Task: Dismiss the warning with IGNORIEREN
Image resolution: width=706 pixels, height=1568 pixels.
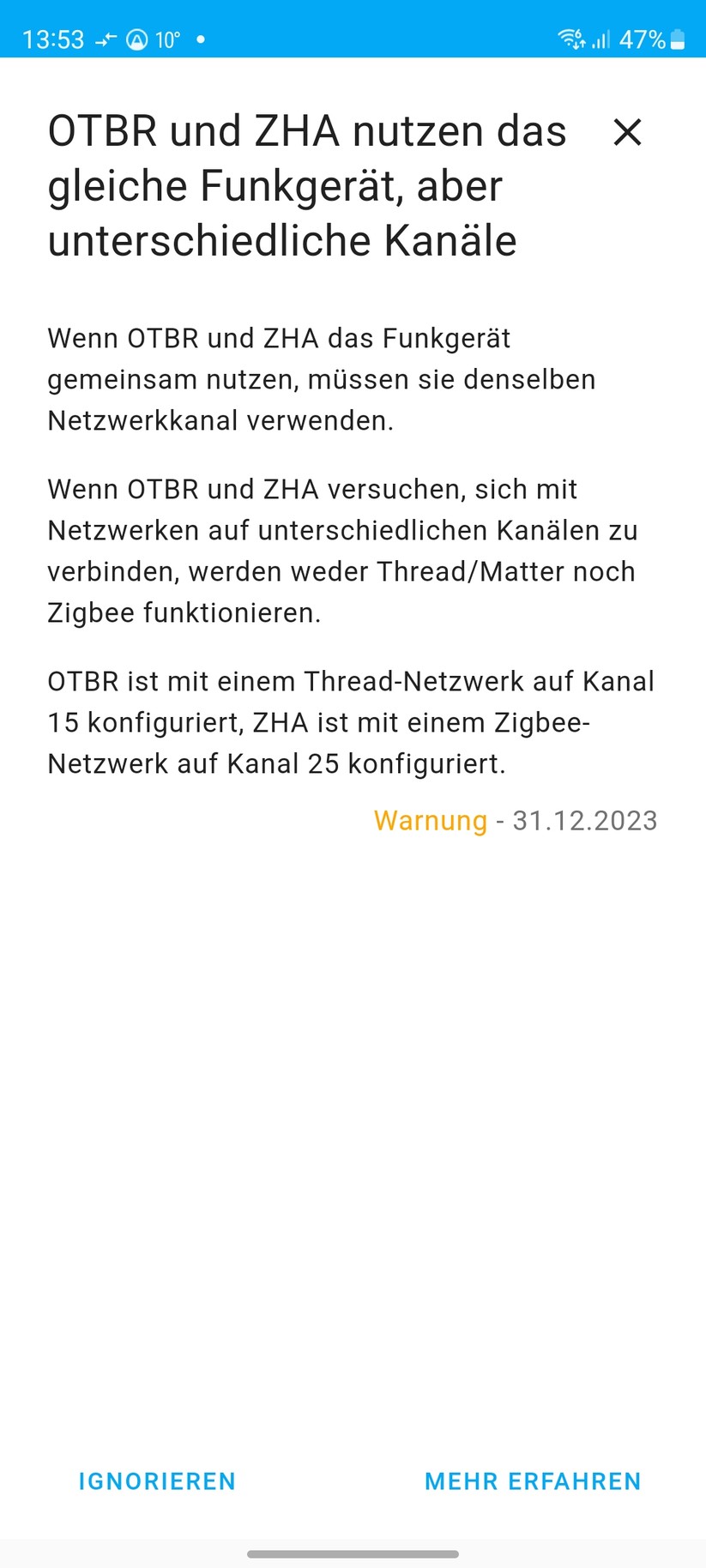Action: pyautogui.click(x=156, y=1481)
